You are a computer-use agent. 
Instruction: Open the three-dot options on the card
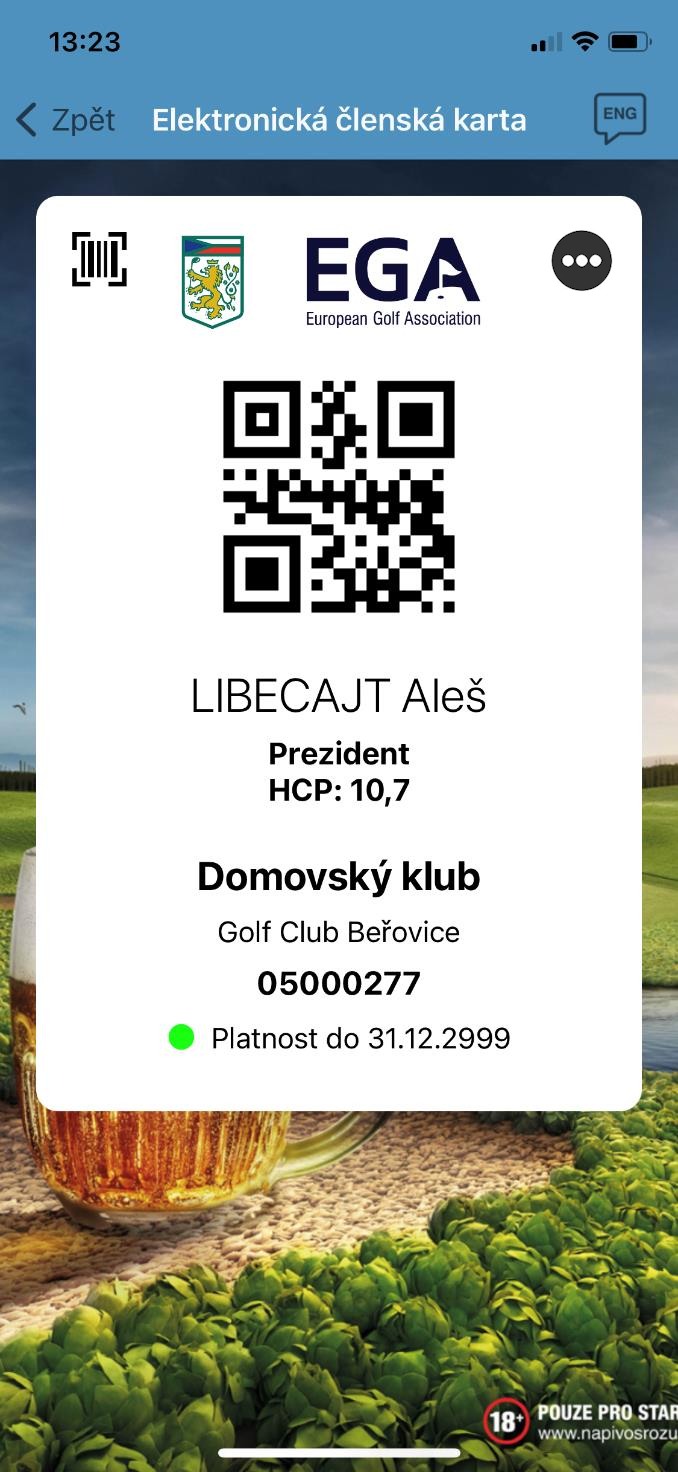click(581, 261)
